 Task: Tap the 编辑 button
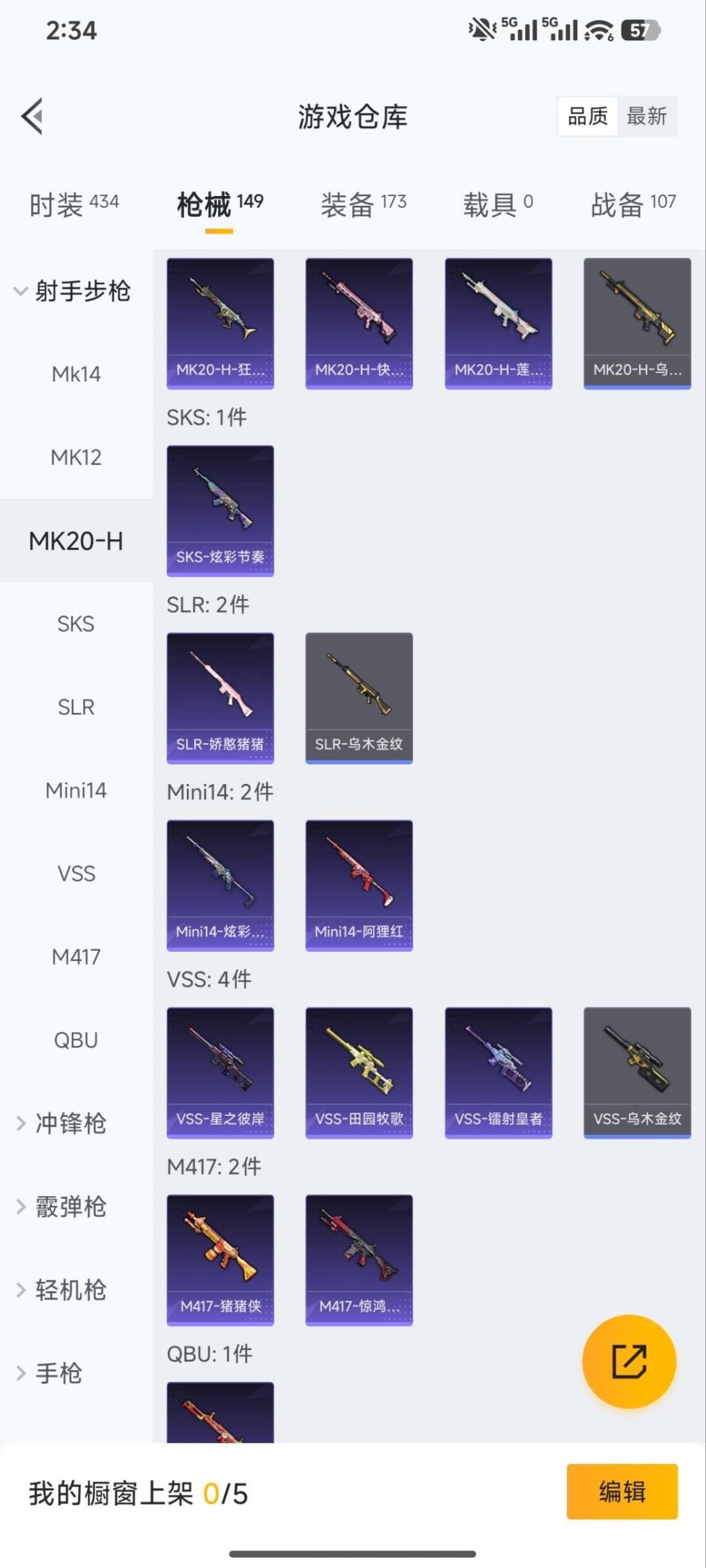point(622,1492)
